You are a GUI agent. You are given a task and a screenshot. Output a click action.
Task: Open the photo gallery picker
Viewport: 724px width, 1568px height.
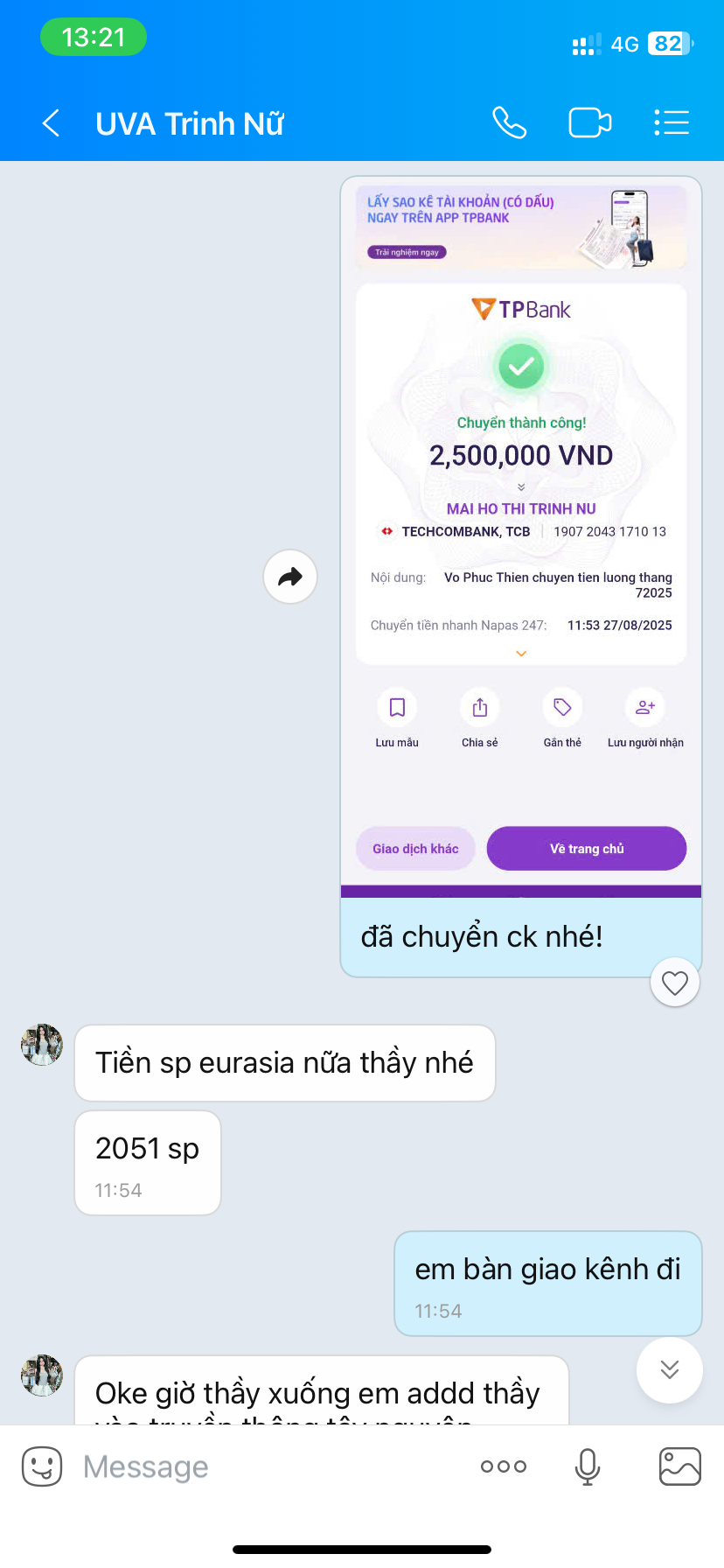point(680,1466)
